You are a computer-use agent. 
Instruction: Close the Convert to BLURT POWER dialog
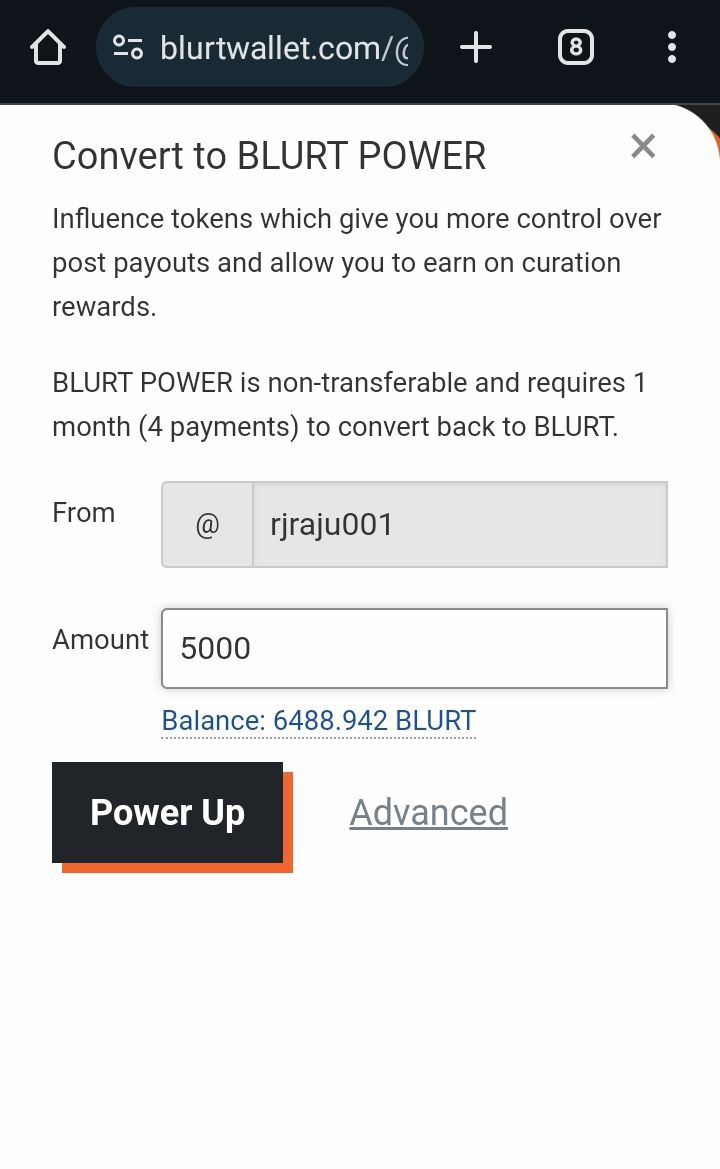tap(642, 146)
